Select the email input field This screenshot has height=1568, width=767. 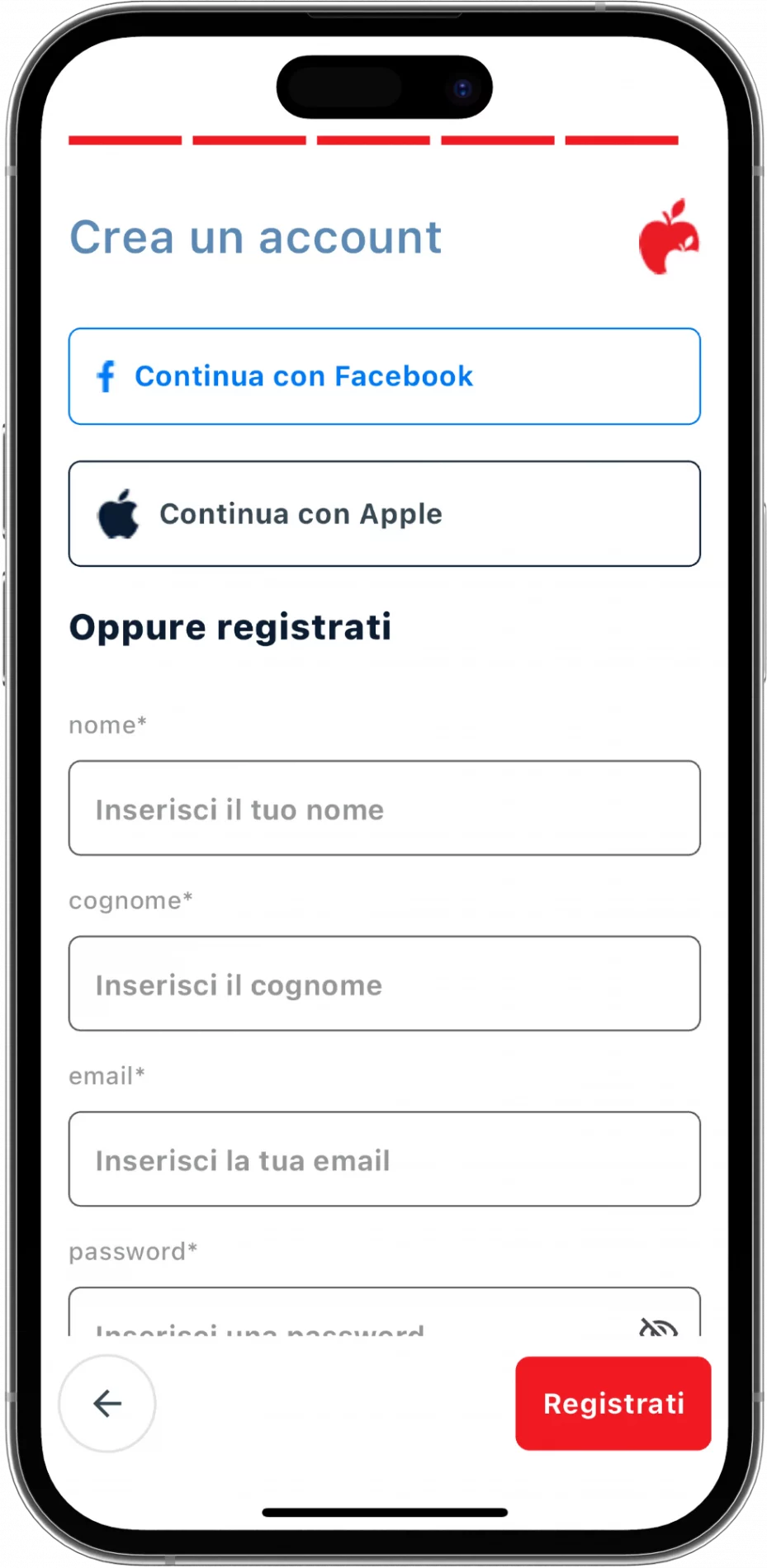coord(384,1159)
